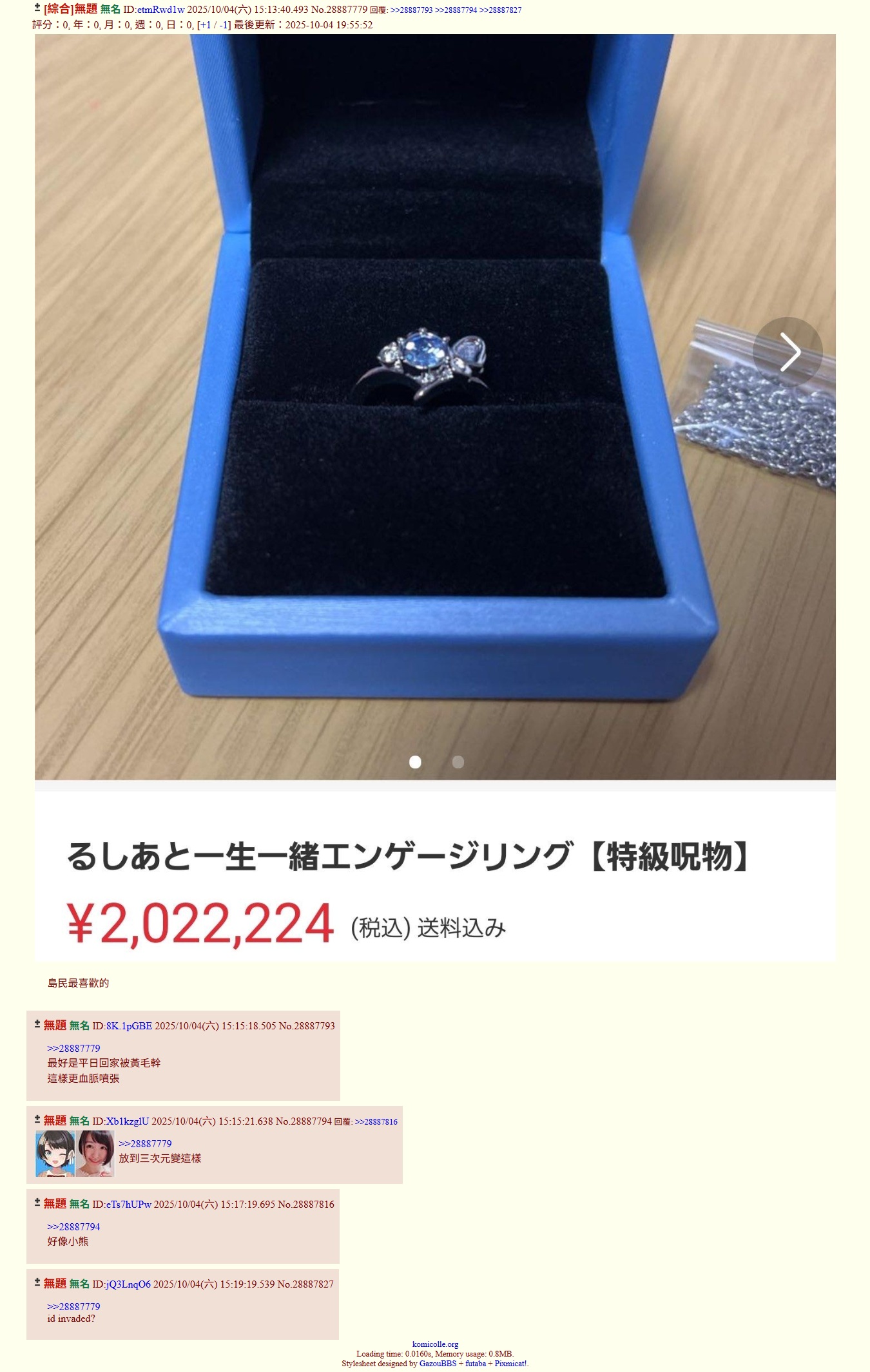Jump to reply >>28887793 from the thread header

(411, 10)
